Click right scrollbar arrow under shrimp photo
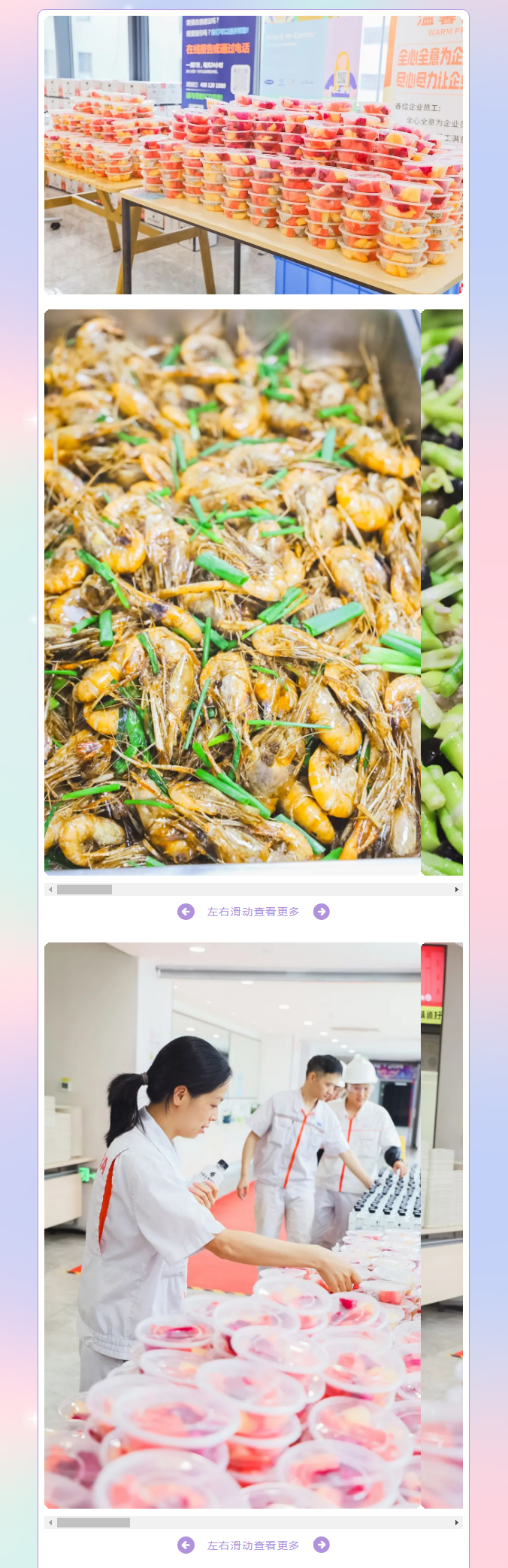The width and height of the screenshot is (508, 1568). (457, 889)
